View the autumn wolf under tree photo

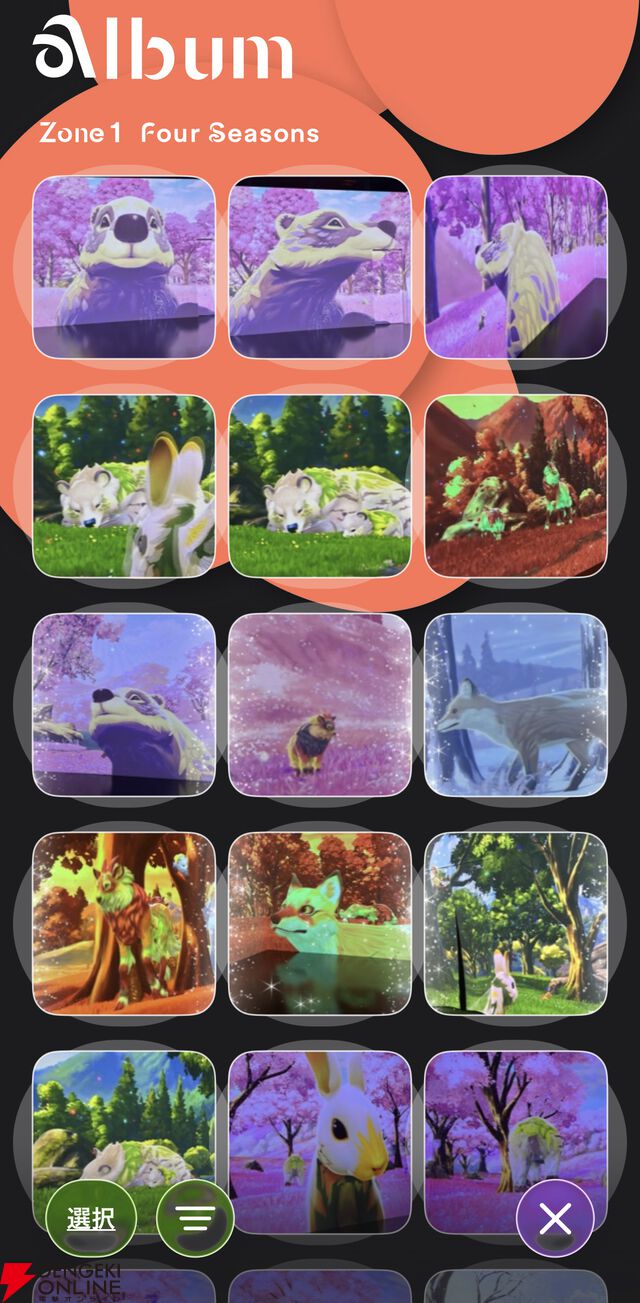click(124, 924)
